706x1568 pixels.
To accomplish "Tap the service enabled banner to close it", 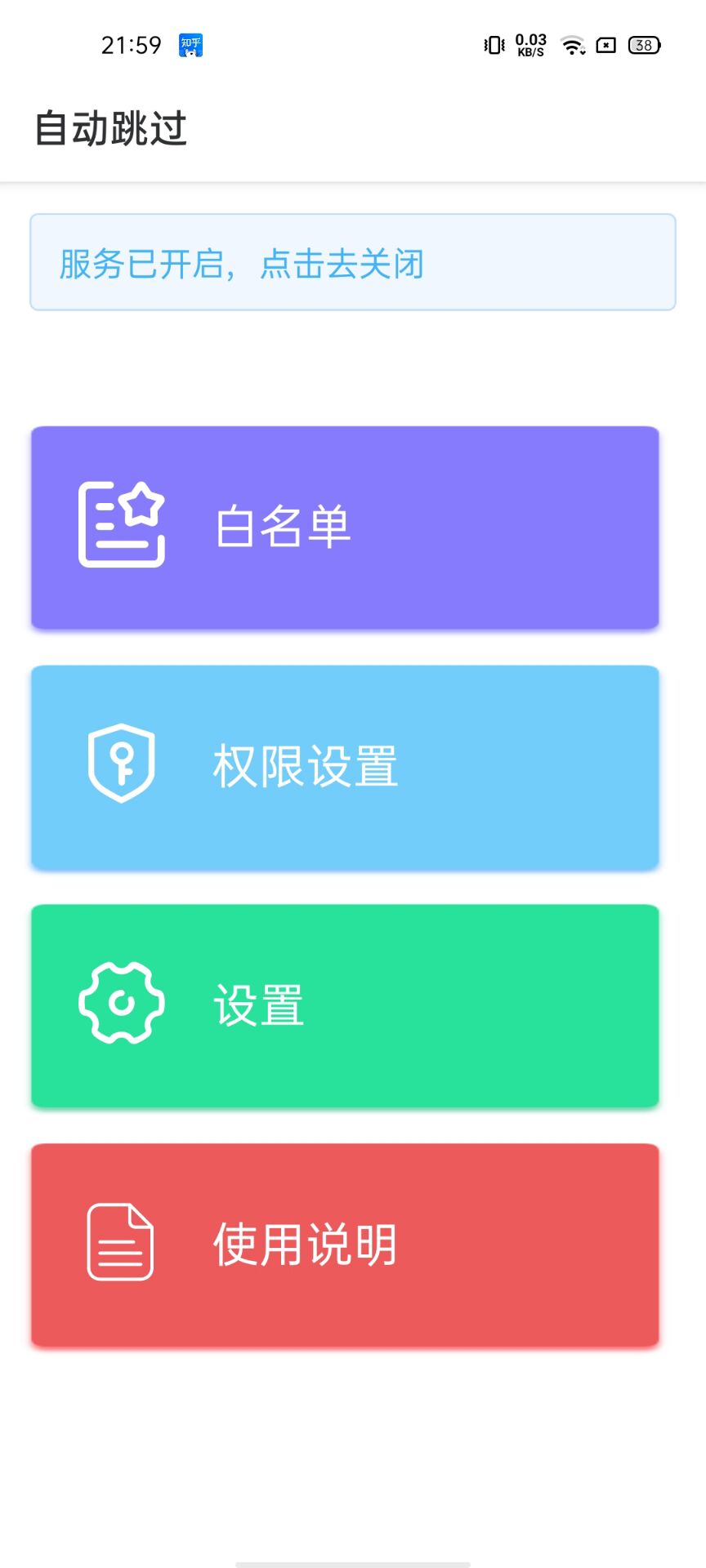I will (353, 262).
